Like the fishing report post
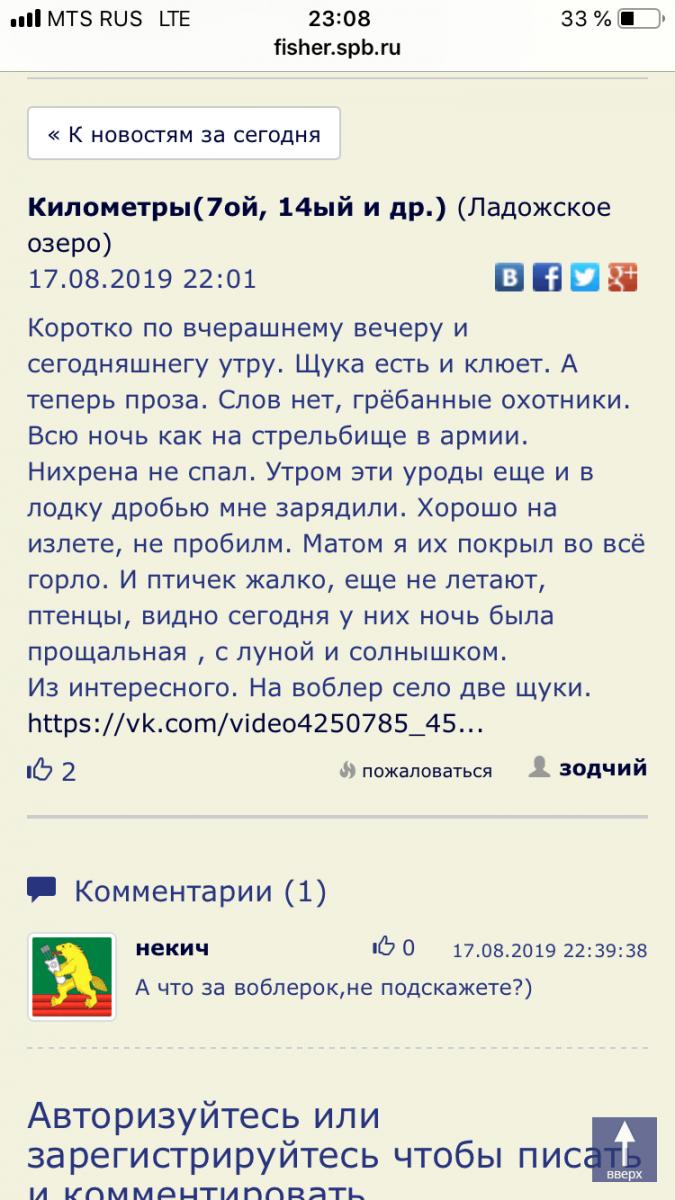Screen dimensions: 675x1200 pyautogui.click(x=41, y=769)
